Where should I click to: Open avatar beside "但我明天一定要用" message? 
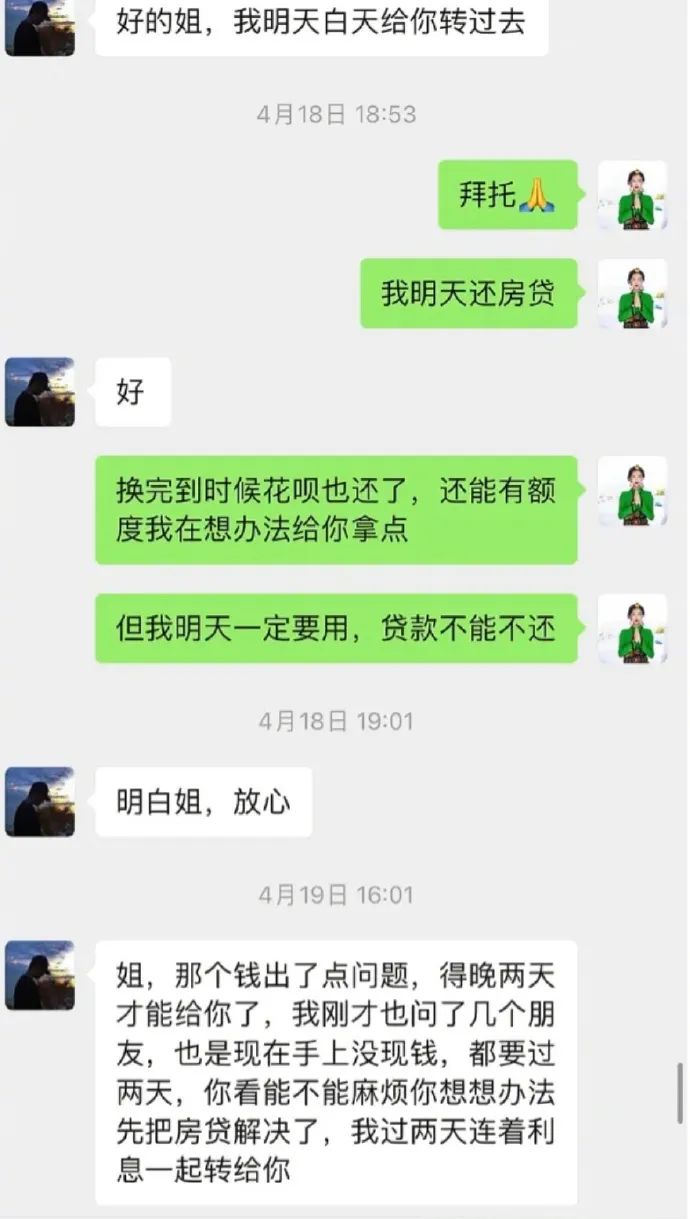pos(632,629)
